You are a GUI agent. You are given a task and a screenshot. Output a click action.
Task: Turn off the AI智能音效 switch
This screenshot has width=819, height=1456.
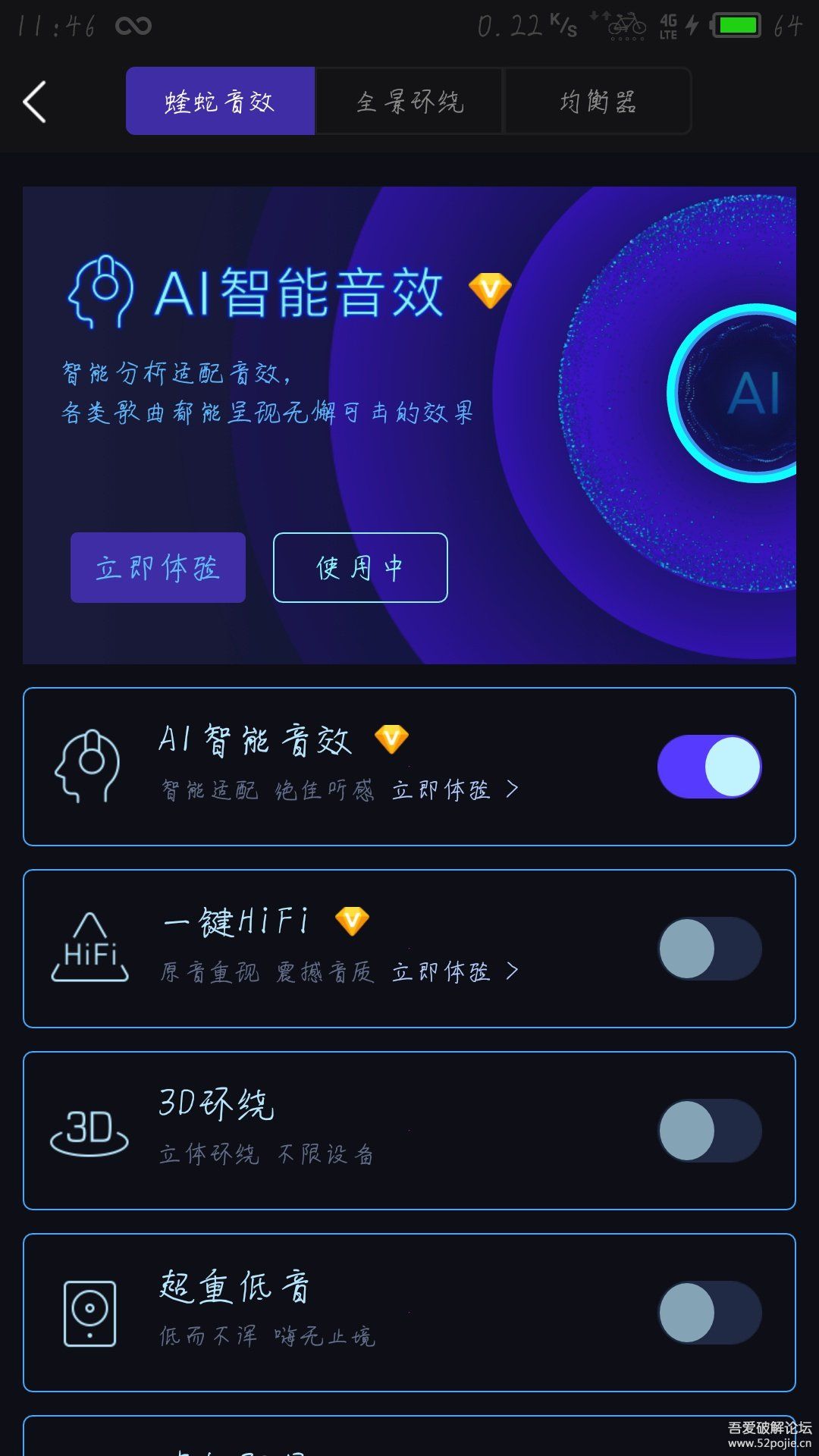coord(709,767)
